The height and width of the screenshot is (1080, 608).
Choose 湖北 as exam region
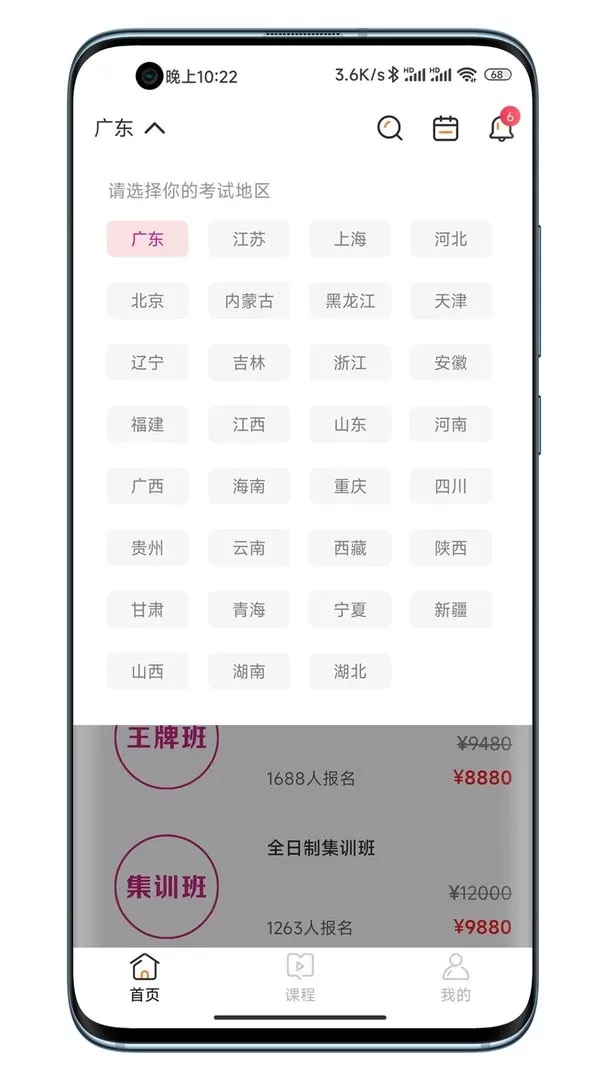tap(350, 671)
